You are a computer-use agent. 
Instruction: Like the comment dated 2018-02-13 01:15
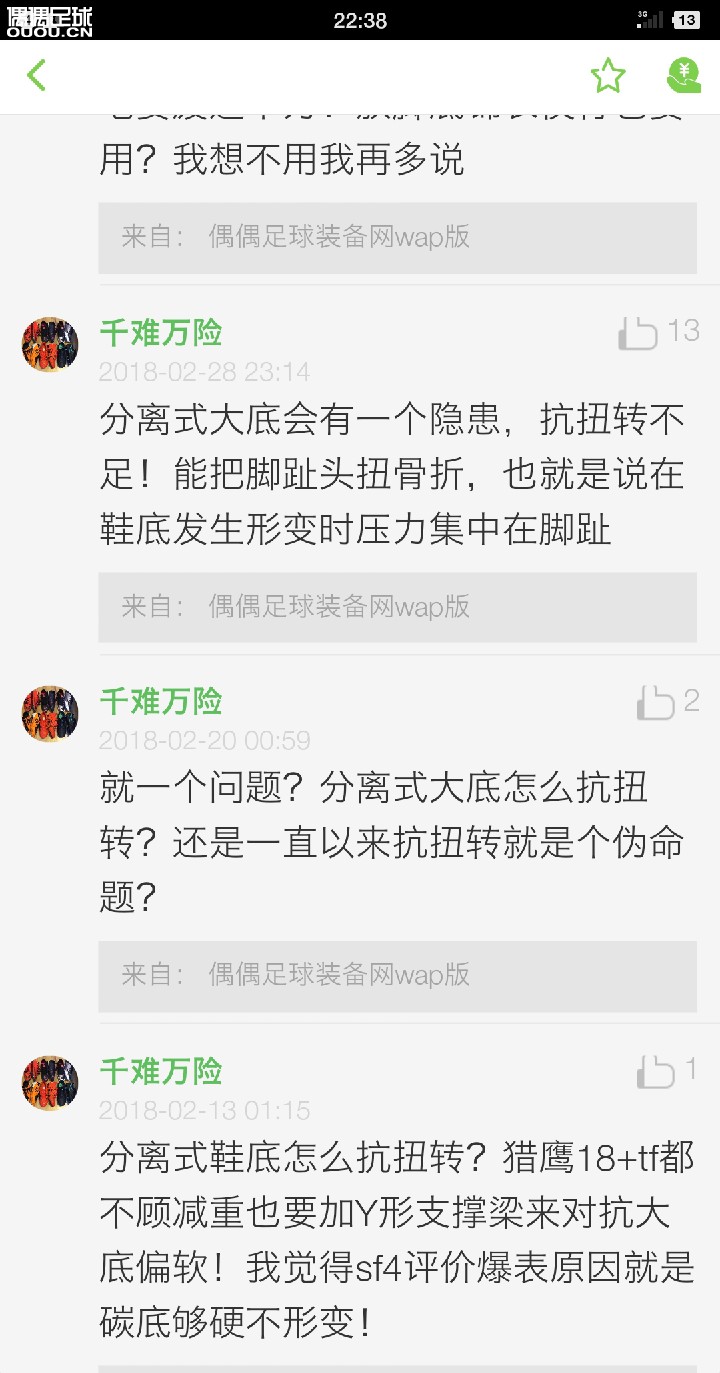tap(656, 1072)
